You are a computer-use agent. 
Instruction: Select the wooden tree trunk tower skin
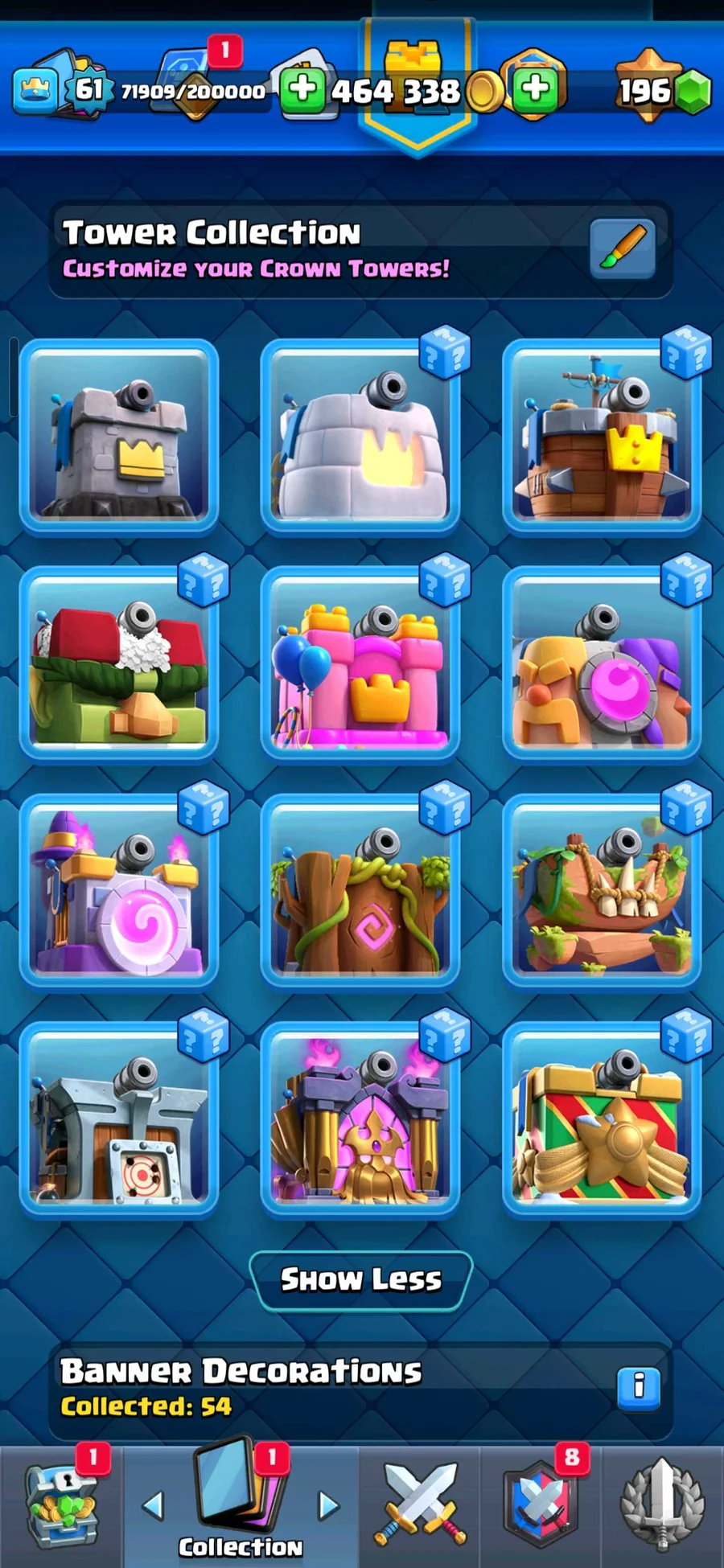click(x=360, y=892)
